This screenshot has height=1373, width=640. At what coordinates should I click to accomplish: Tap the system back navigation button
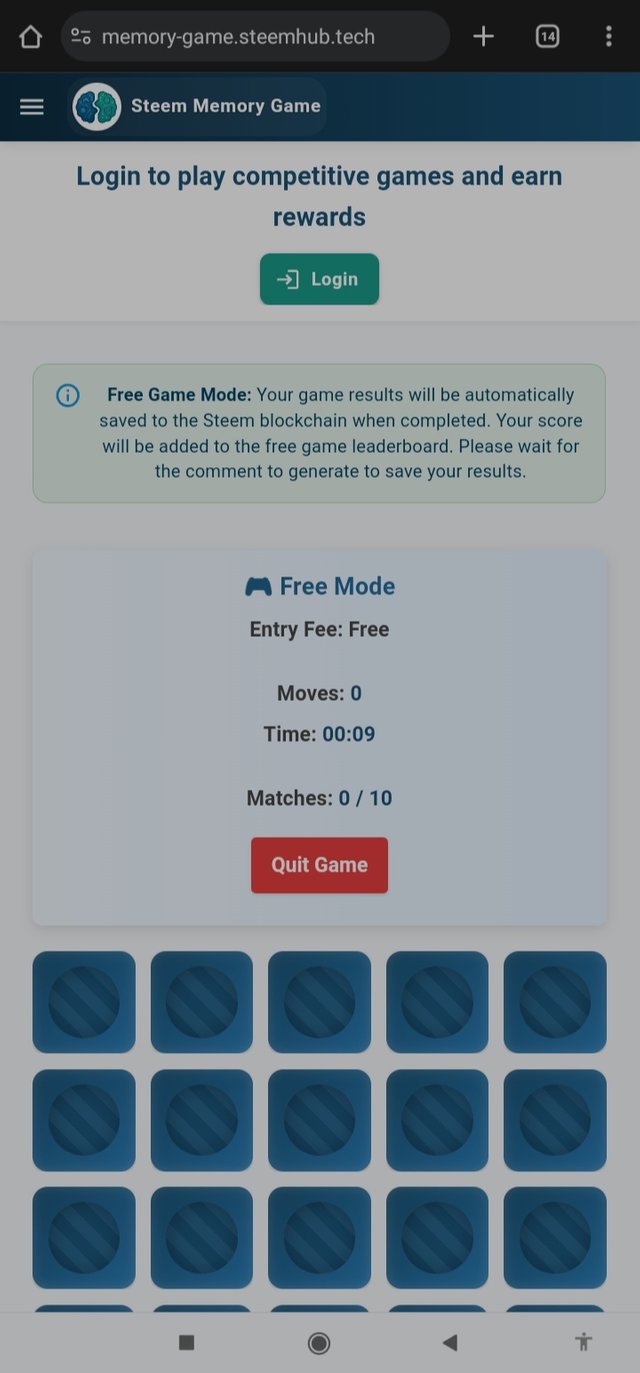point(450,1343)
